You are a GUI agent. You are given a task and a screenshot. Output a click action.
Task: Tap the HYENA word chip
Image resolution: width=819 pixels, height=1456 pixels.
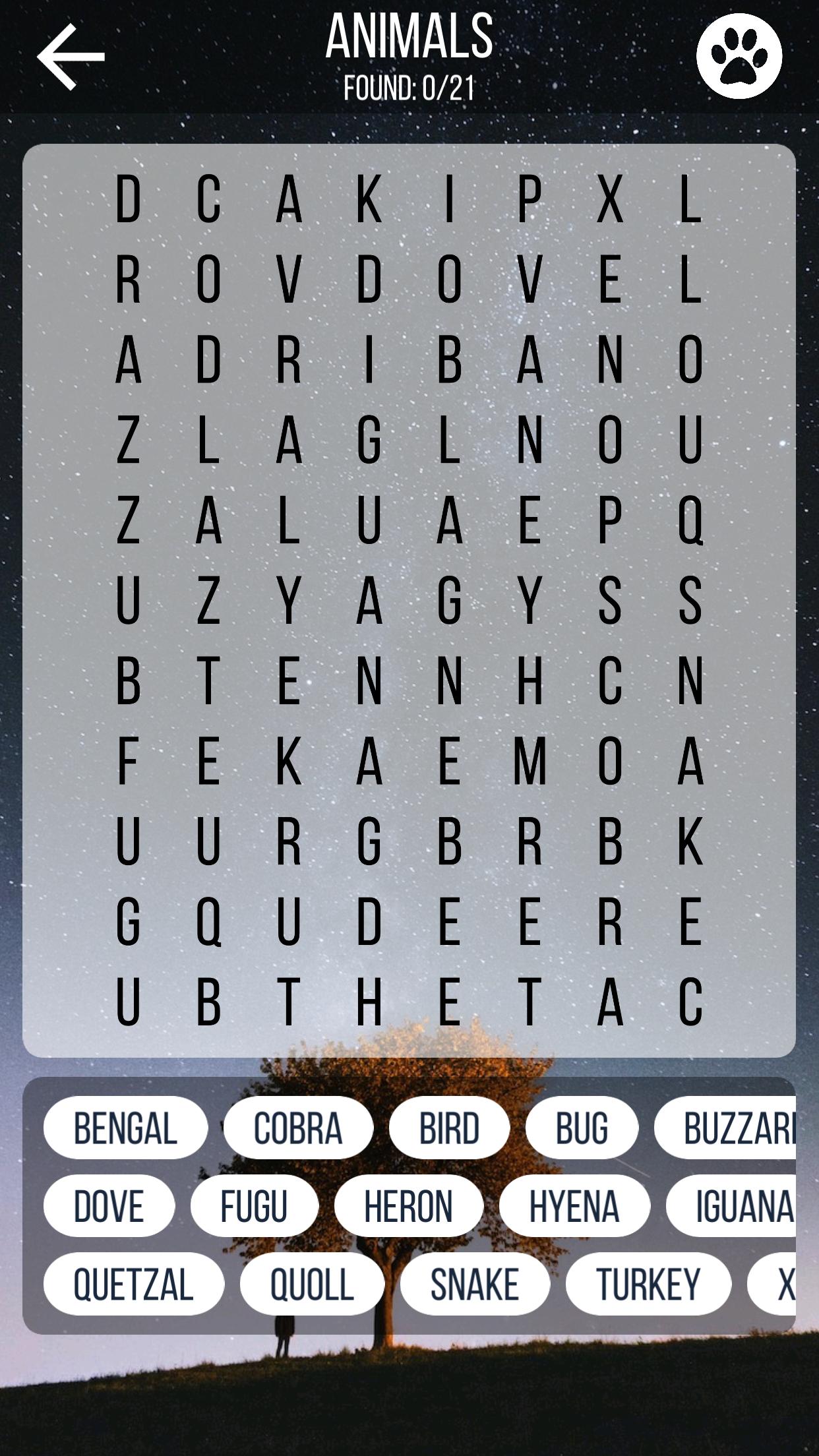click(574, 1206)
